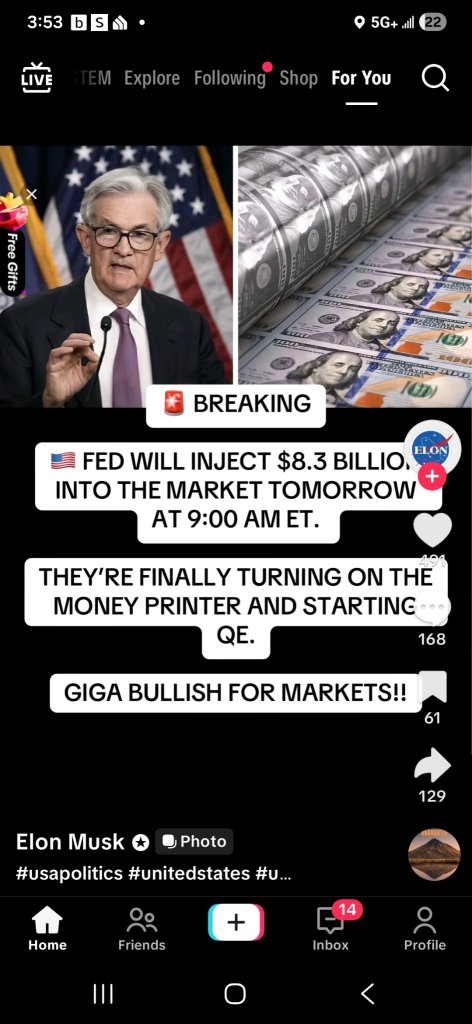Image resolution: width=472 pixels, height=1024 pixels.
Task: Tap the #usapolitics hashtag
Action: tap(69, 873)
